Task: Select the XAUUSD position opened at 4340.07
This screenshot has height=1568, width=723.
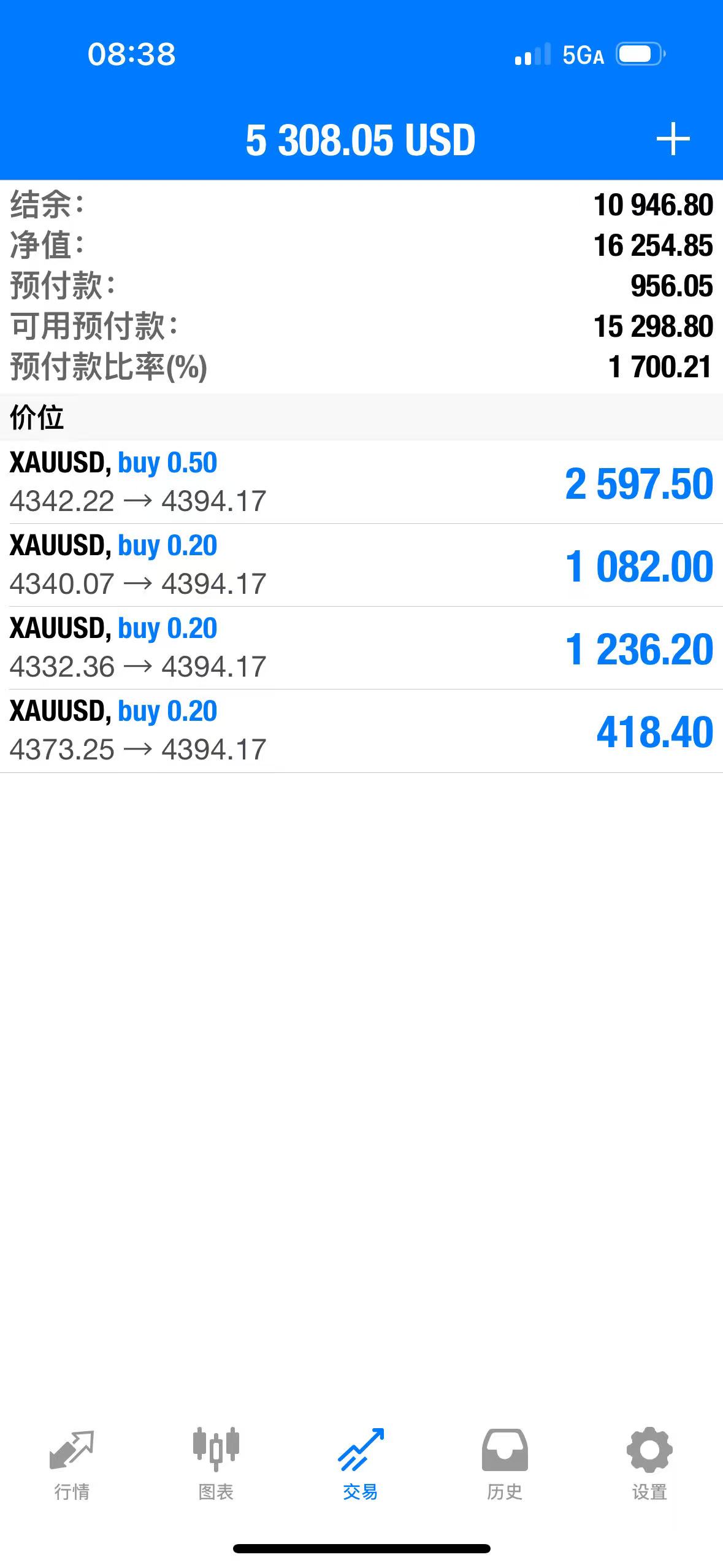Action: (x=361, y=565)
